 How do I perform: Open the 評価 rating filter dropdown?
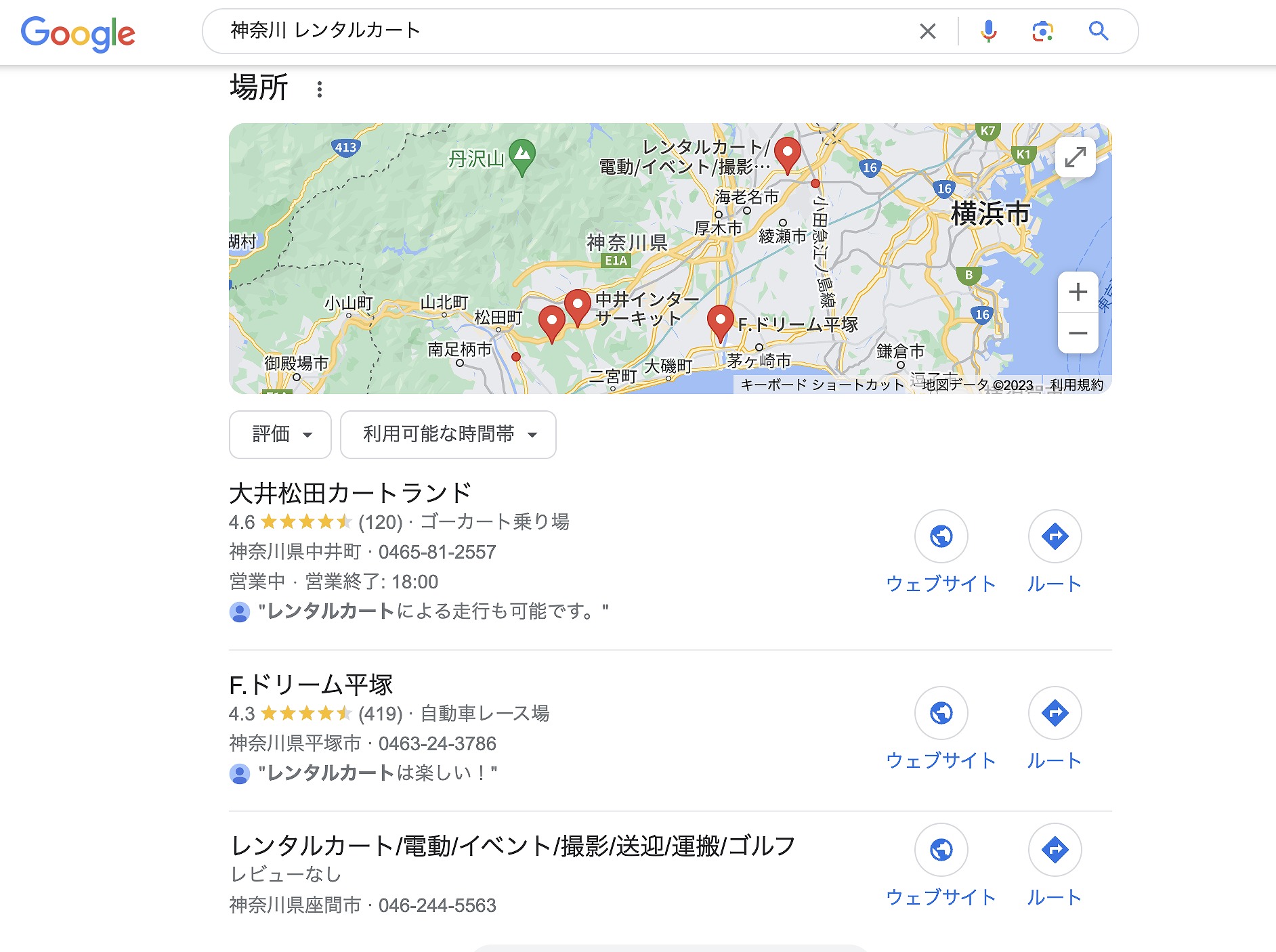(x=280, y=435)
